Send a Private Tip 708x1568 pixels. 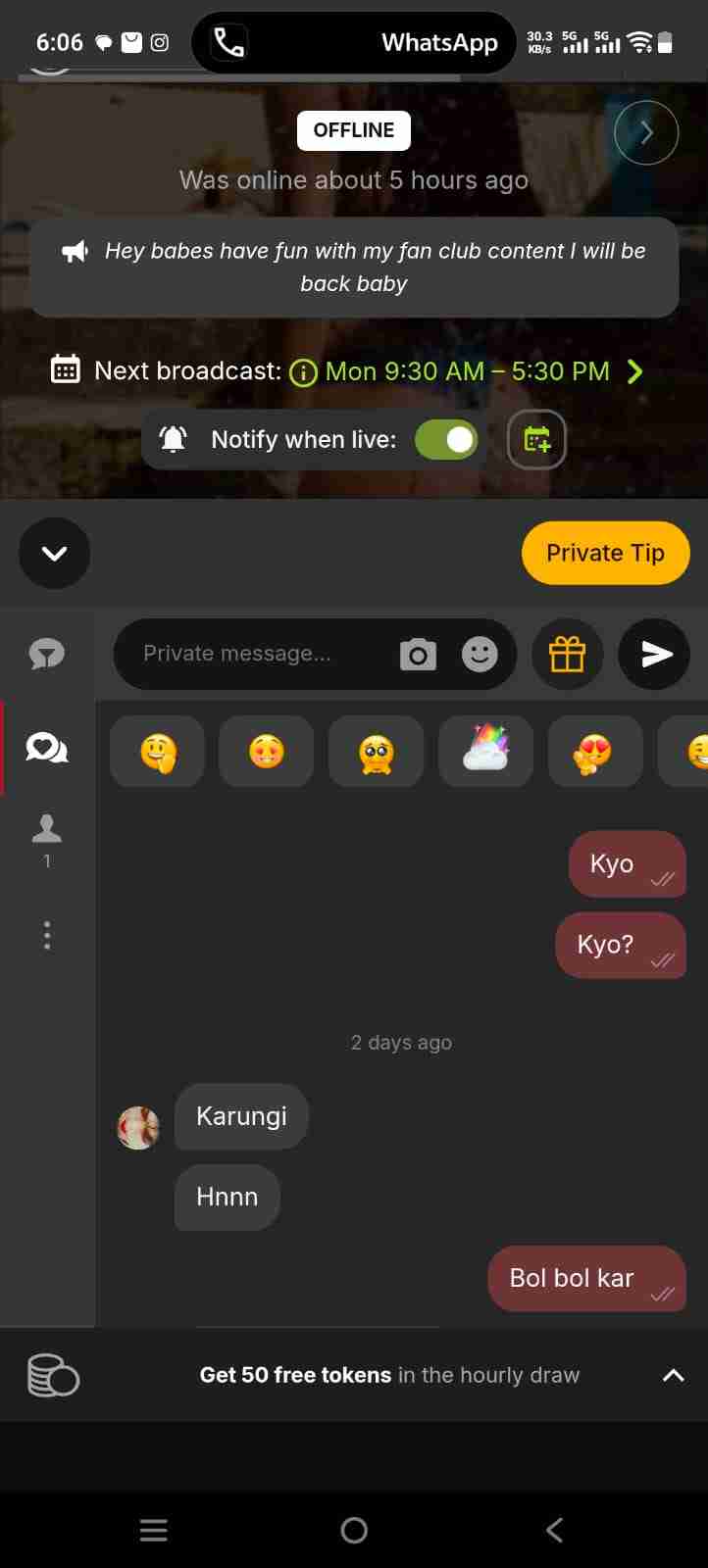click(605, 553)
